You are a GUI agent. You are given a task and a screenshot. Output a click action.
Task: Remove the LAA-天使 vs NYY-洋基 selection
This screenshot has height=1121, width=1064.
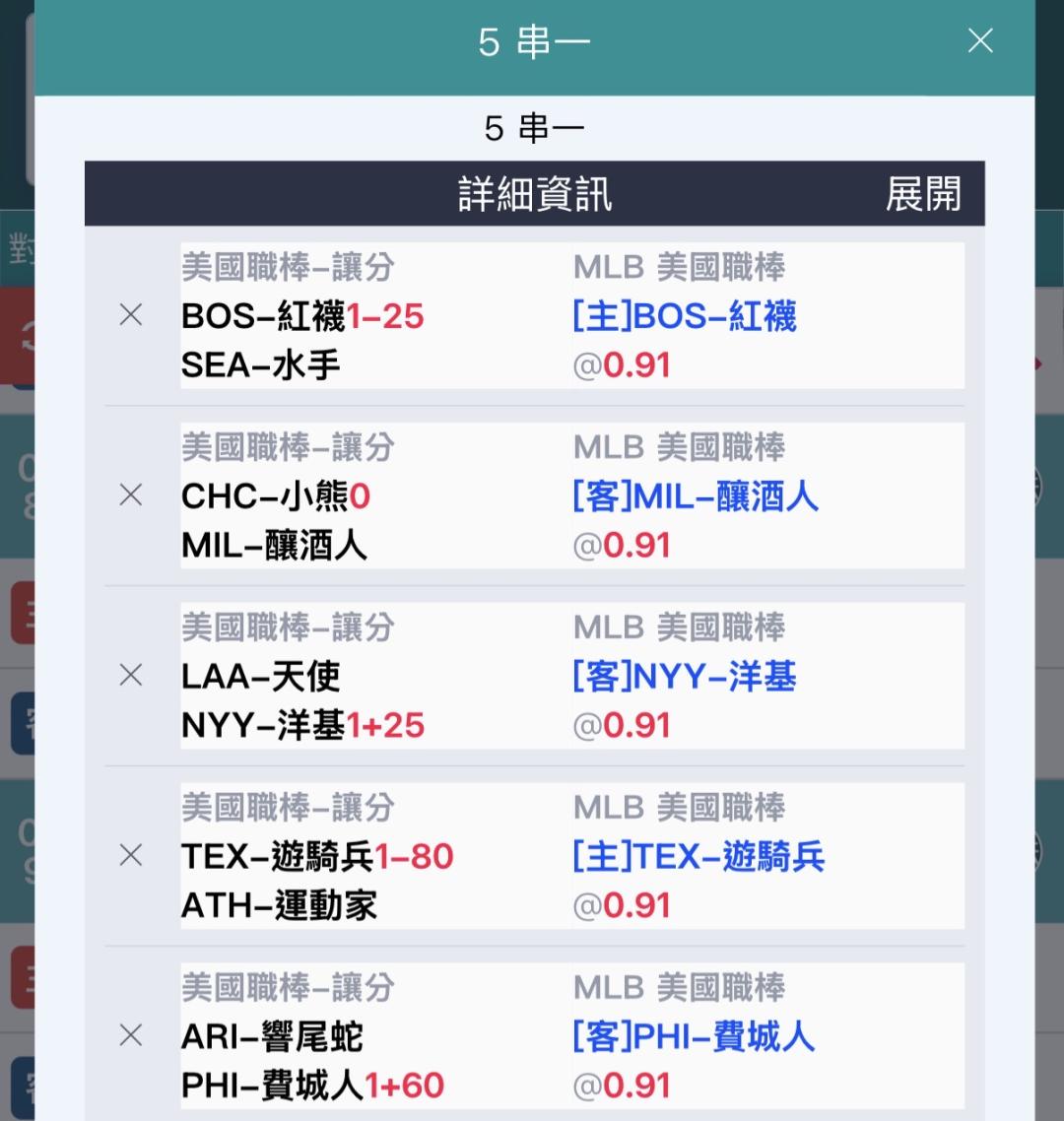[x=131, y=675]
